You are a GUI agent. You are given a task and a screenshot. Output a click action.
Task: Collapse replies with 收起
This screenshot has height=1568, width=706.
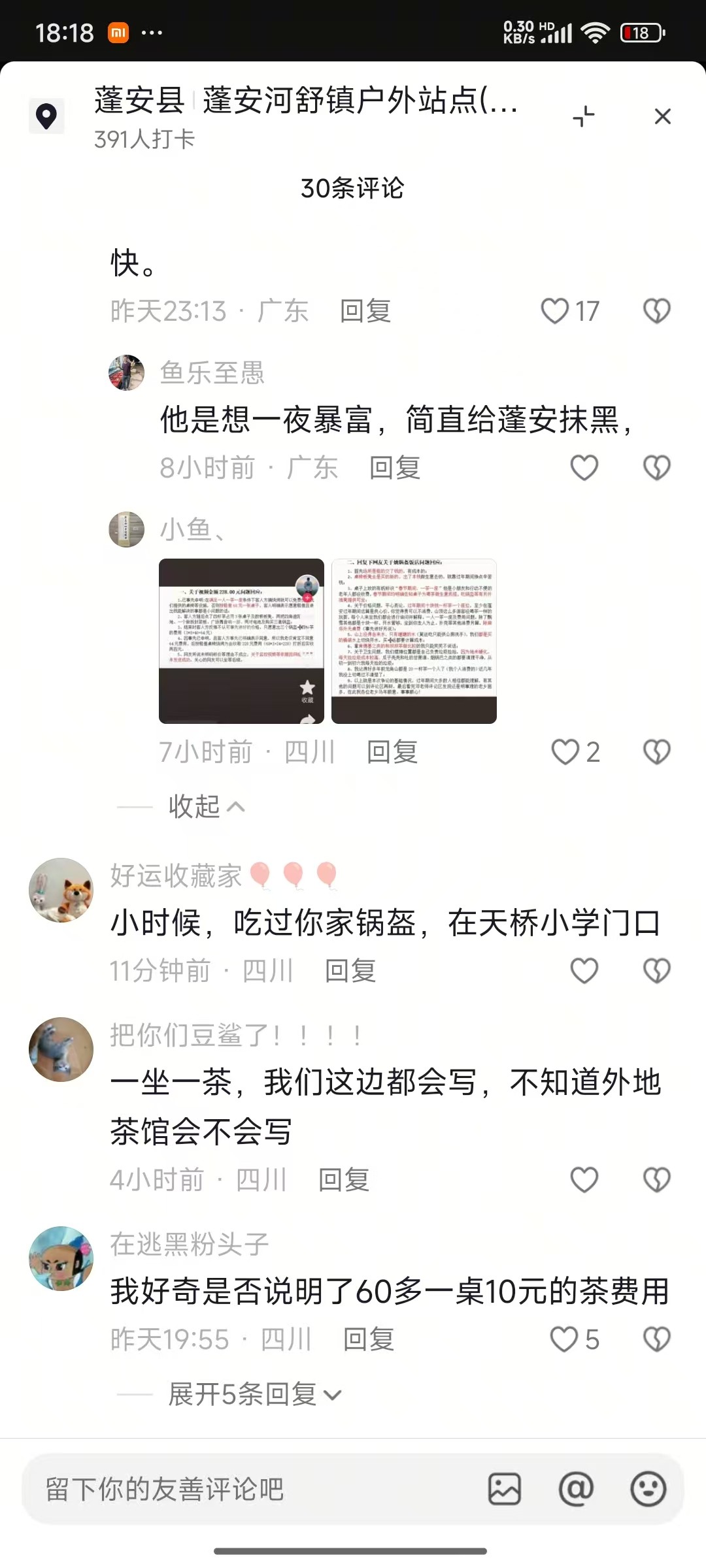click(x=205, y=807)
